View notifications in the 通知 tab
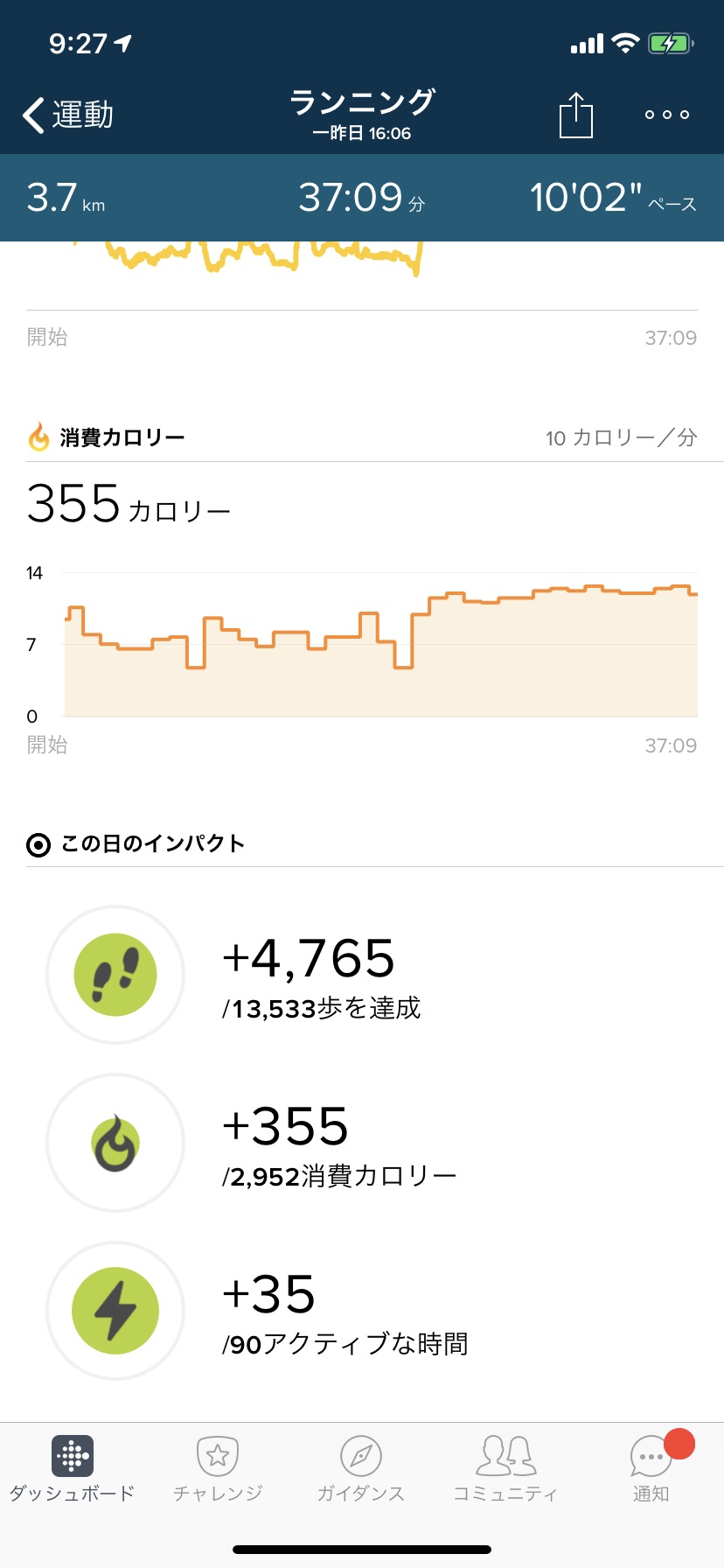The height and width of the screenshot is (1568, 724). (651, 1470)
